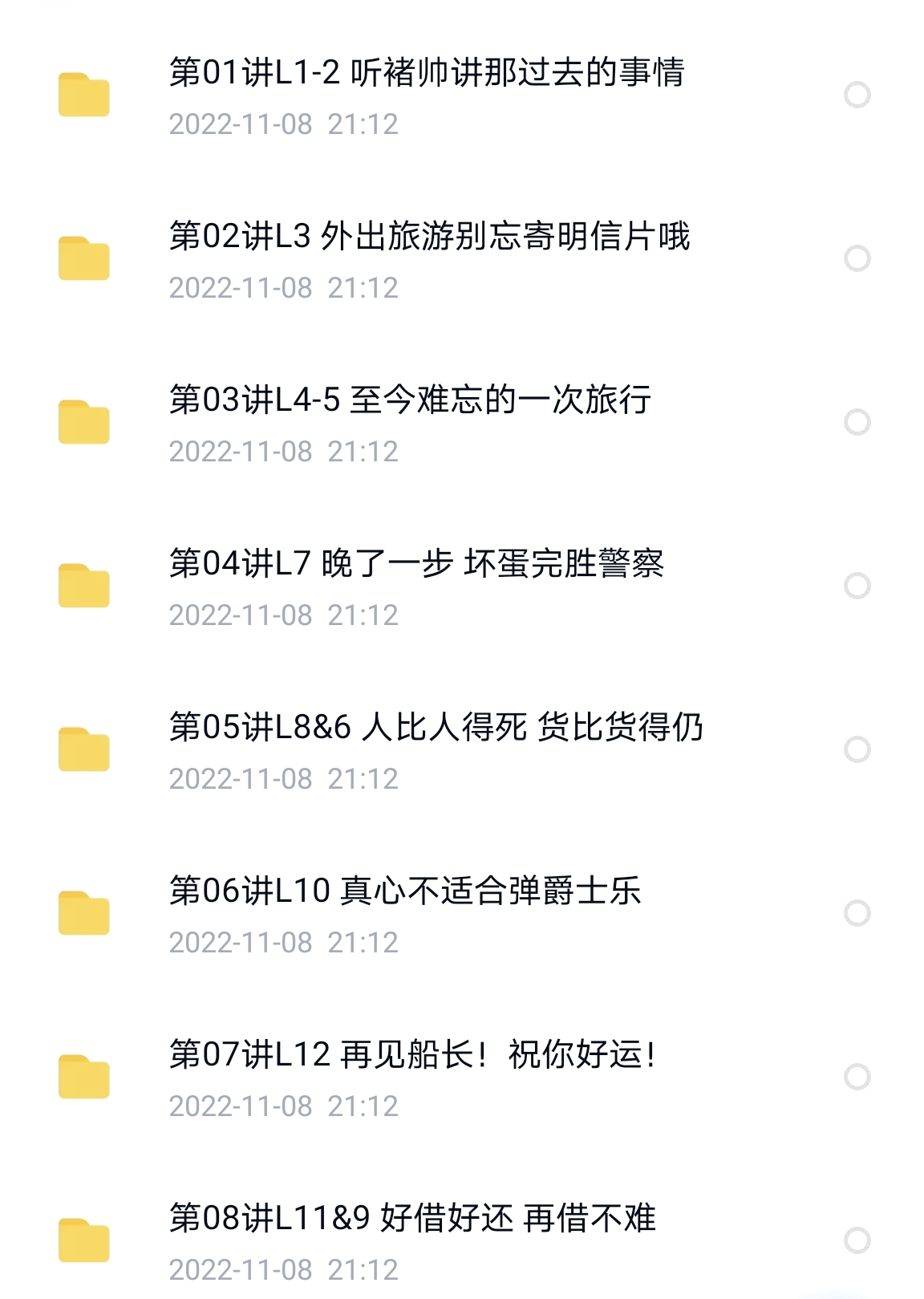
Task: Choose the 第08讲L11&9 folder via its circle
Action: click(857, 1240)
